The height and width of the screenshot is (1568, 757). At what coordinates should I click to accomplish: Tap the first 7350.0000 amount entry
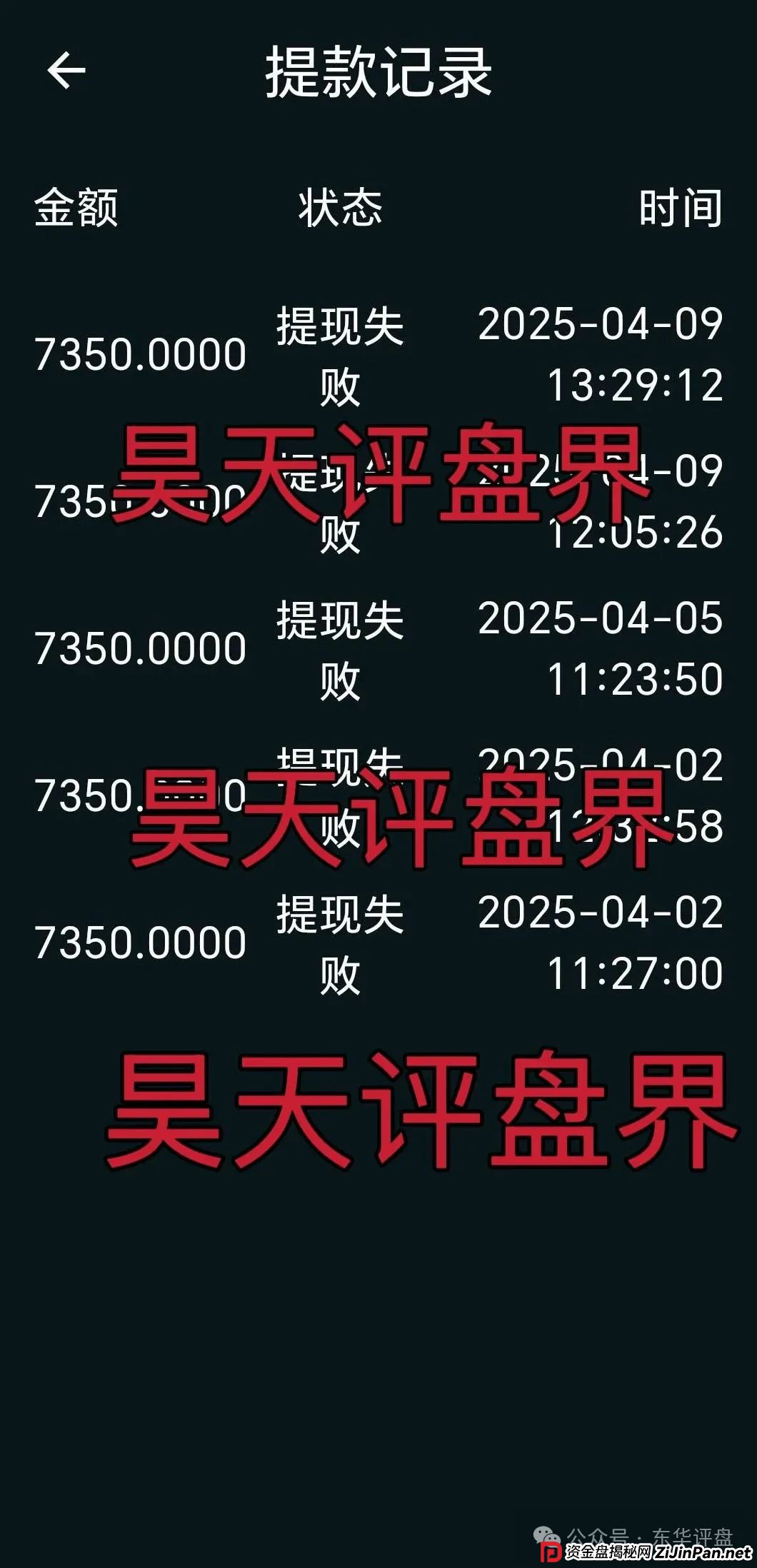(140, 350)
